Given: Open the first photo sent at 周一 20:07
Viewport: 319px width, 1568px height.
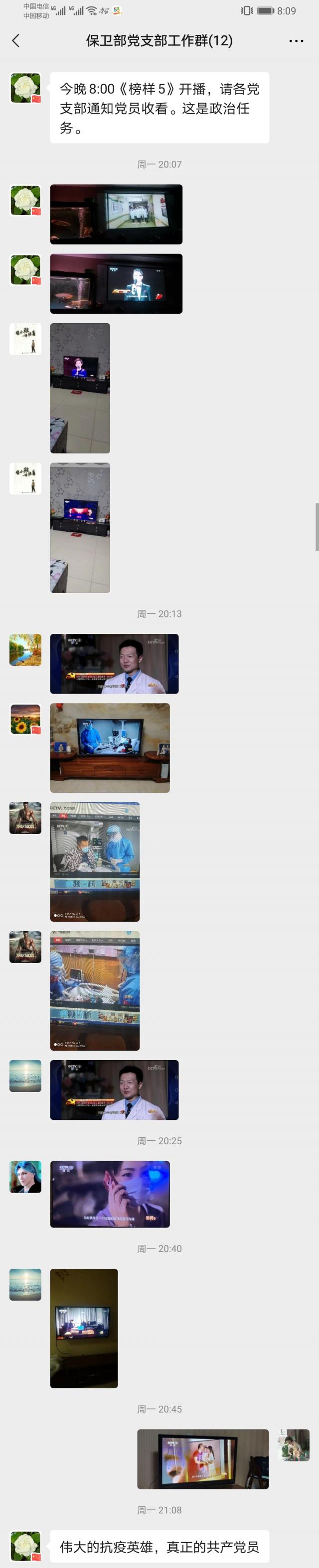Looking at the screenshot, I should 116,214.
